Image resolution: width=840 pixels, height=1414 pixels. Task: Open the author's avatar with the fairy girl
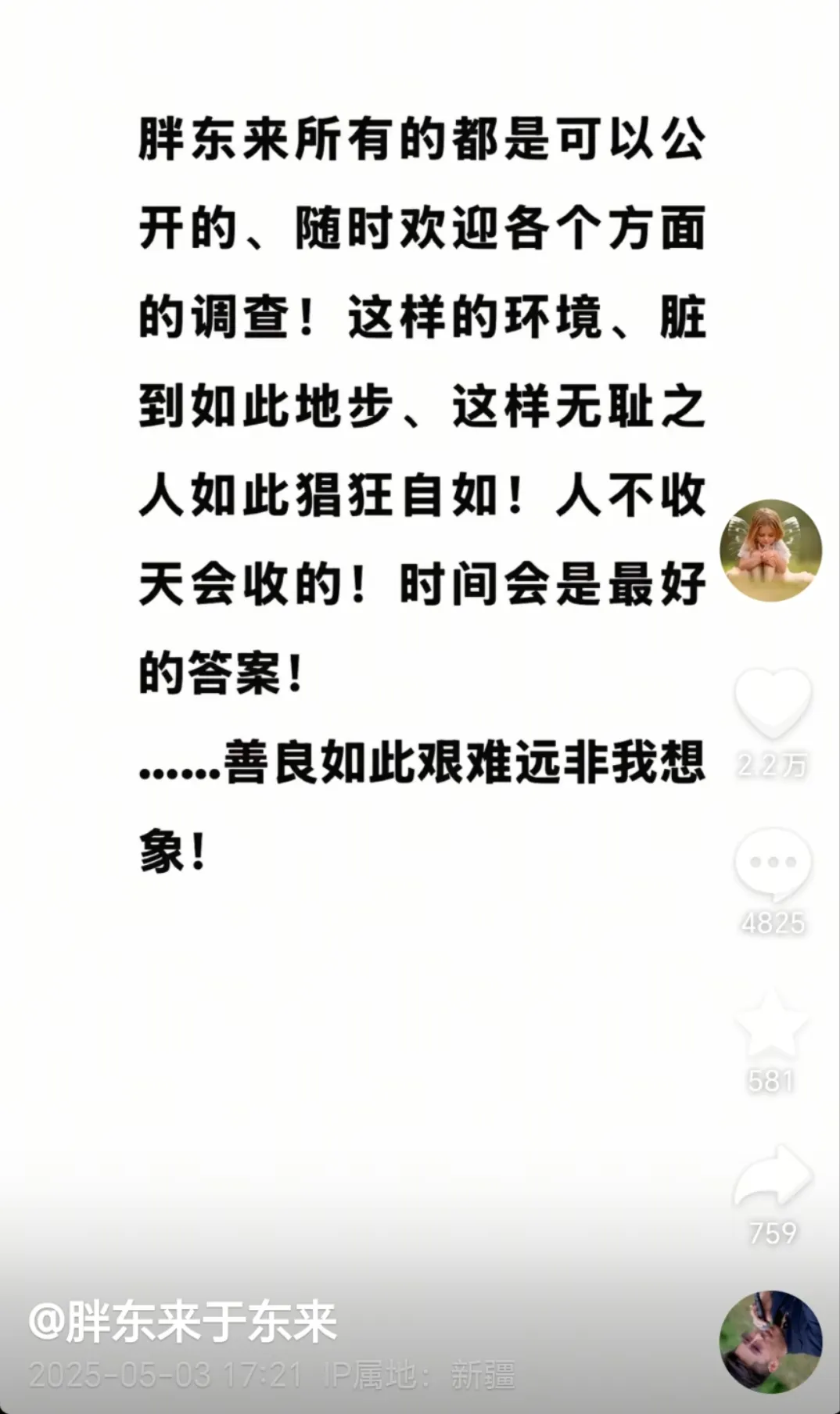[x=770, y=550]
